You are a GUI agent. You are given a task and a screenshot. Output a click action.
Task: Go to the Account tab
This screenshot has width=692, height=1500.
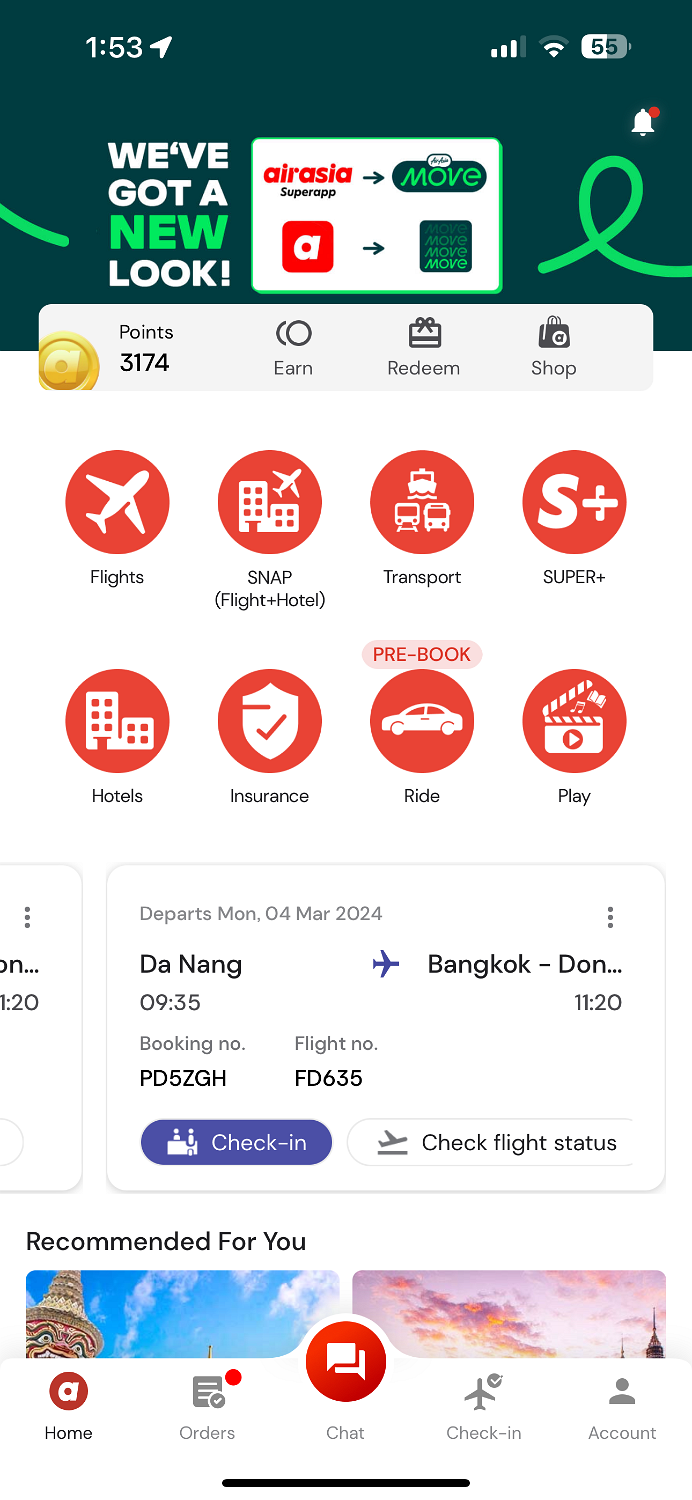[x=622, y=1407]
